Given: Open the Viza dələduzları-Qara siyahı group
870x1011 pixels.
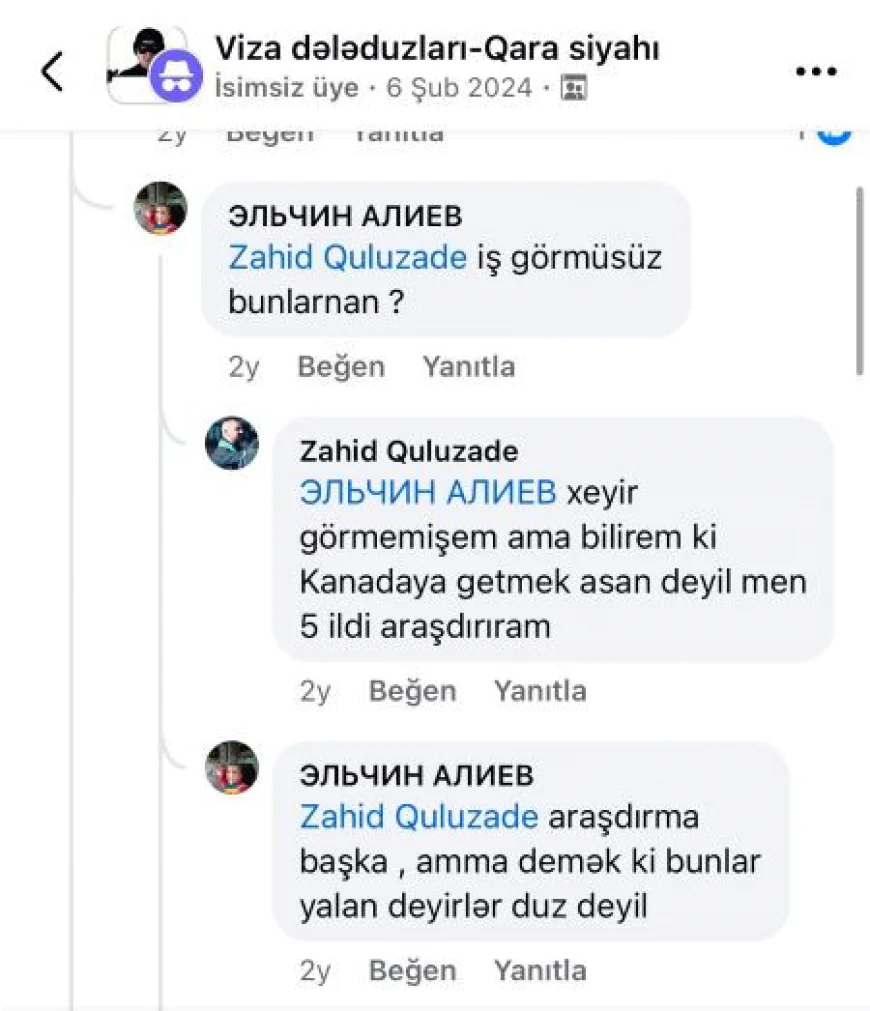Looking at the screenshot, I should [437, 48].
